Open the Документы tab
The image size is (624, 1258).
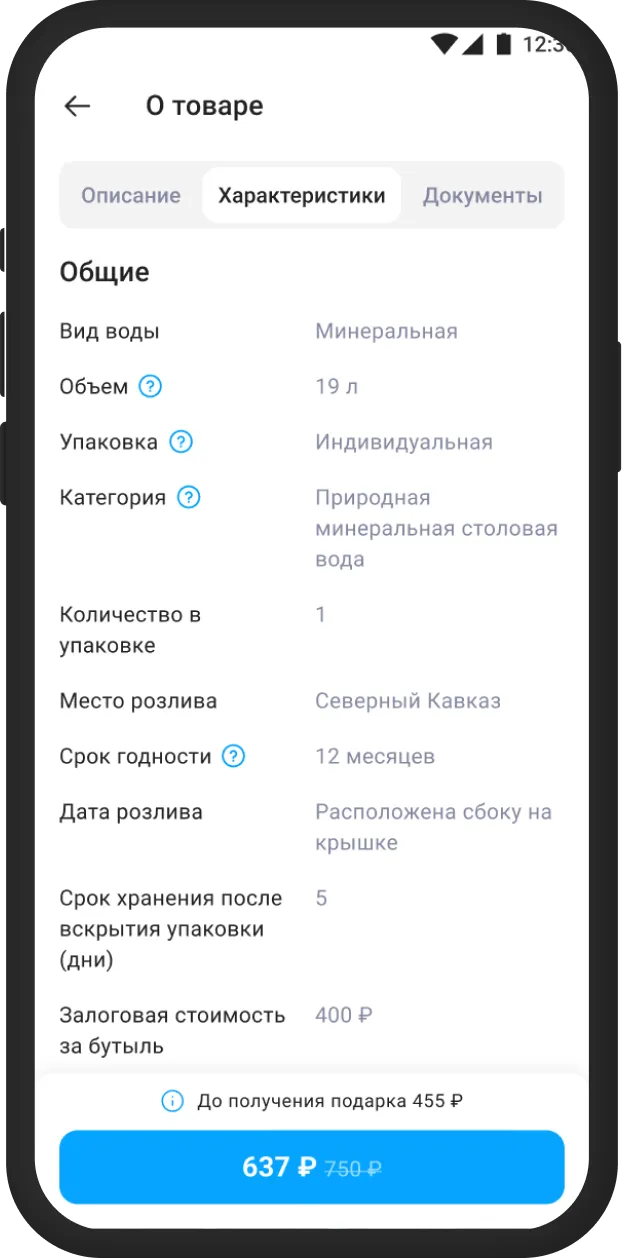coord(482,195)
